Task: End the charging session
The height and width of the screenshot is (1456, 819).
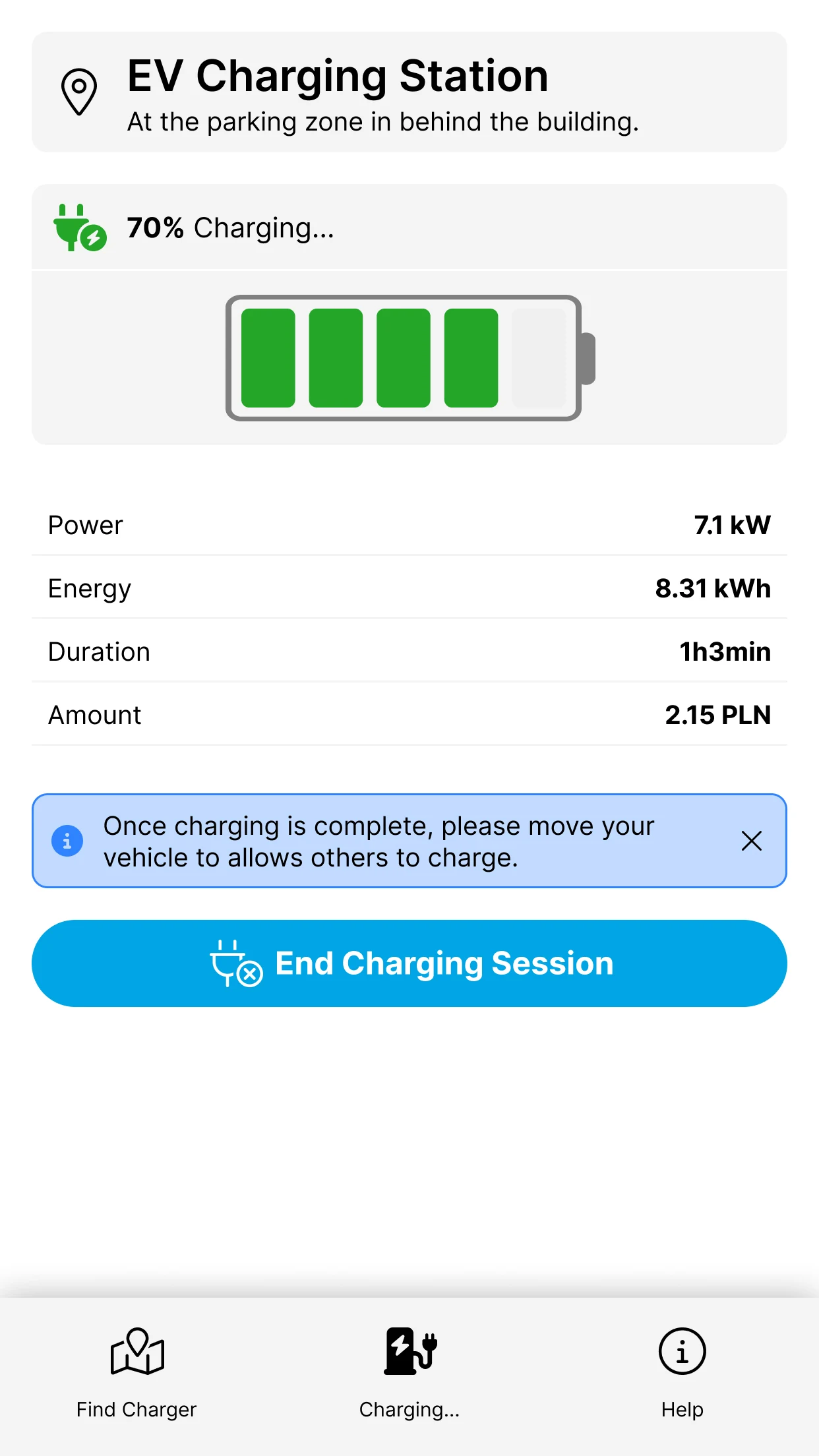Action: pos(409,963)
